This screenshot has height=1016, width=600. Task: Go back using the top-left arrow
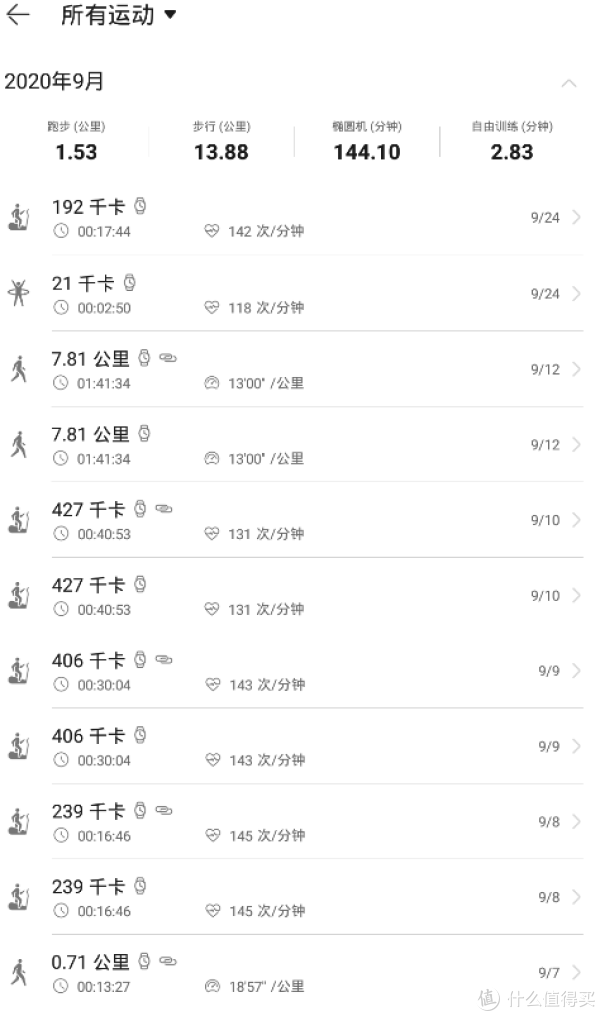tap(18, 14)
